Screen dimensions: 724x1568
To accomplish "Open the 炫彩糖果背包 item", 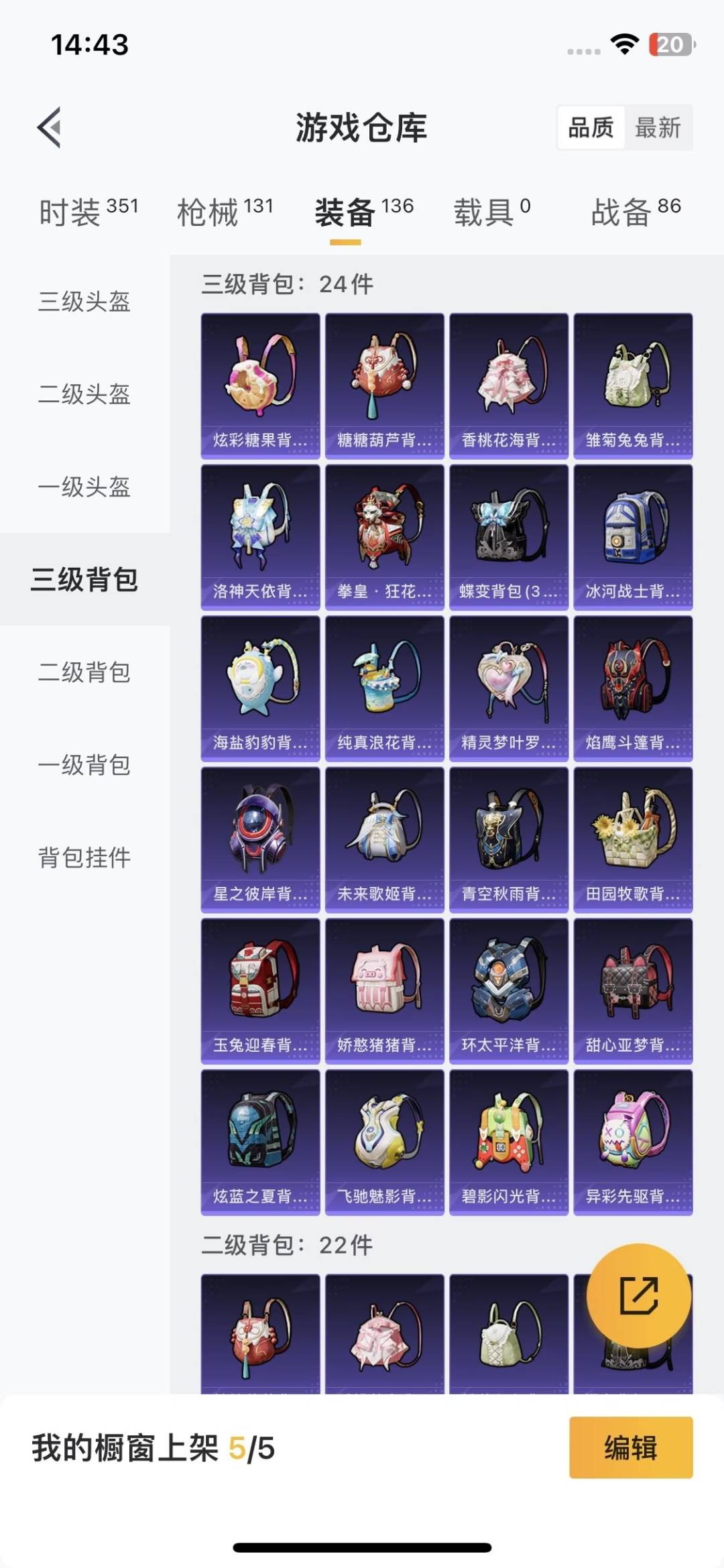I will click(x=260, y=385).
